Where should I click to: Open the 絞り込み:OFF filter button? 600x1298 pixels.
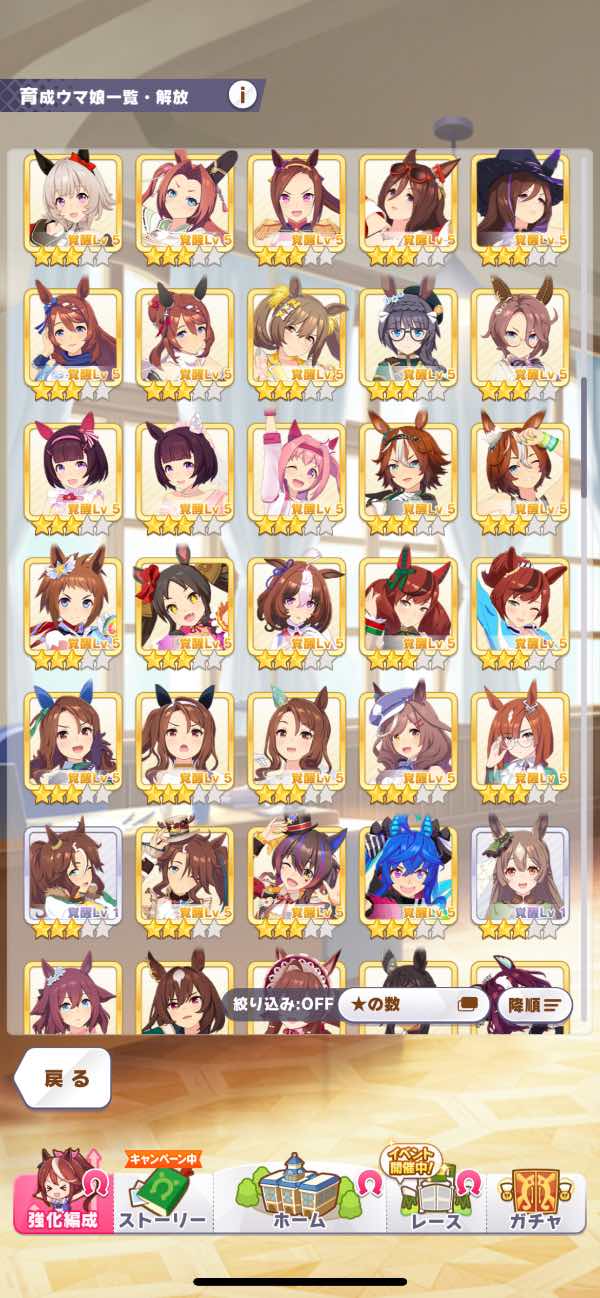click(279, 1004)
